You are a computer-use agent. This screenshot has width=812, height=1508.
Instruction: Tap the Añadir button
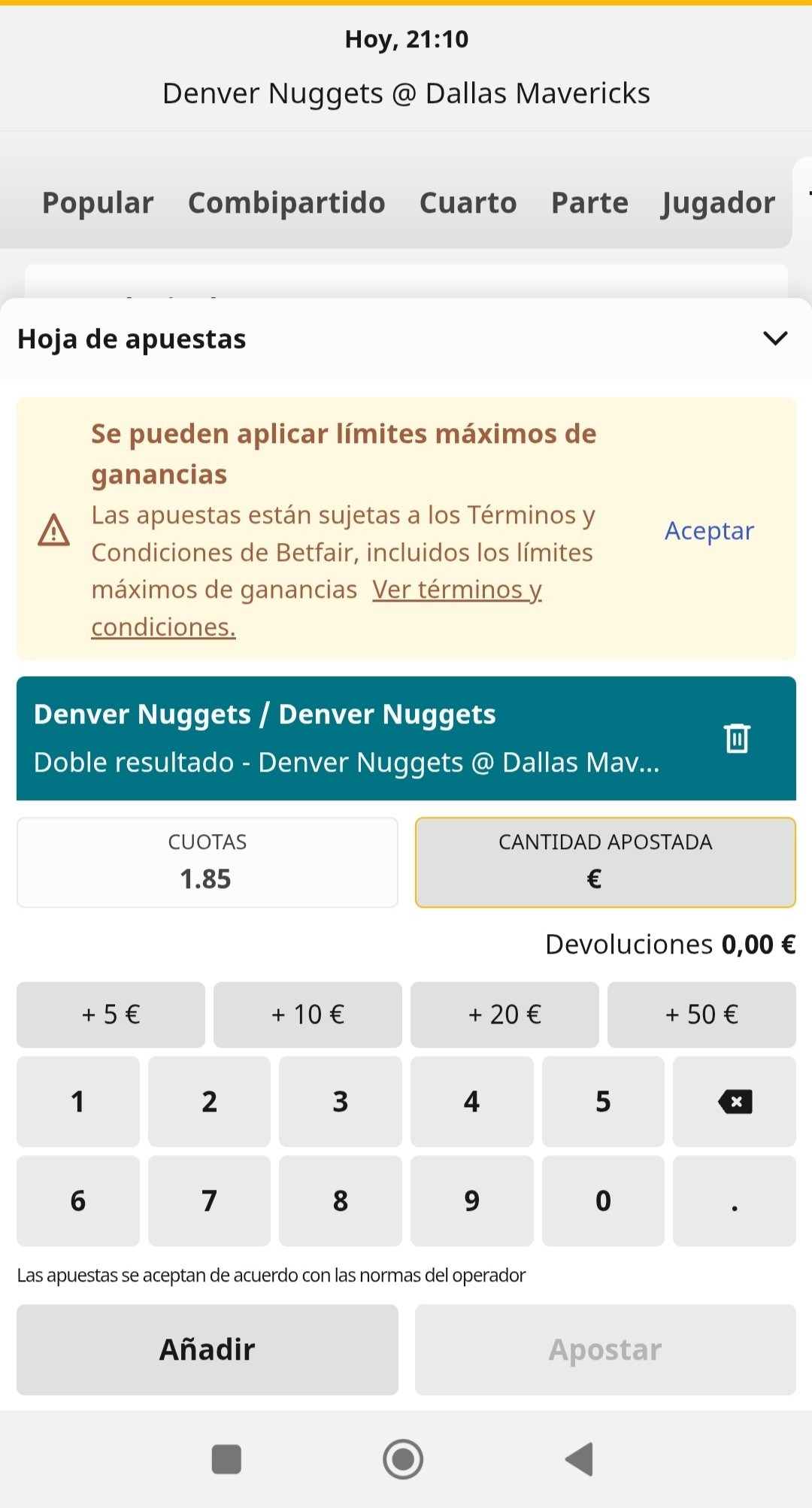click(x=208, y=1350)
